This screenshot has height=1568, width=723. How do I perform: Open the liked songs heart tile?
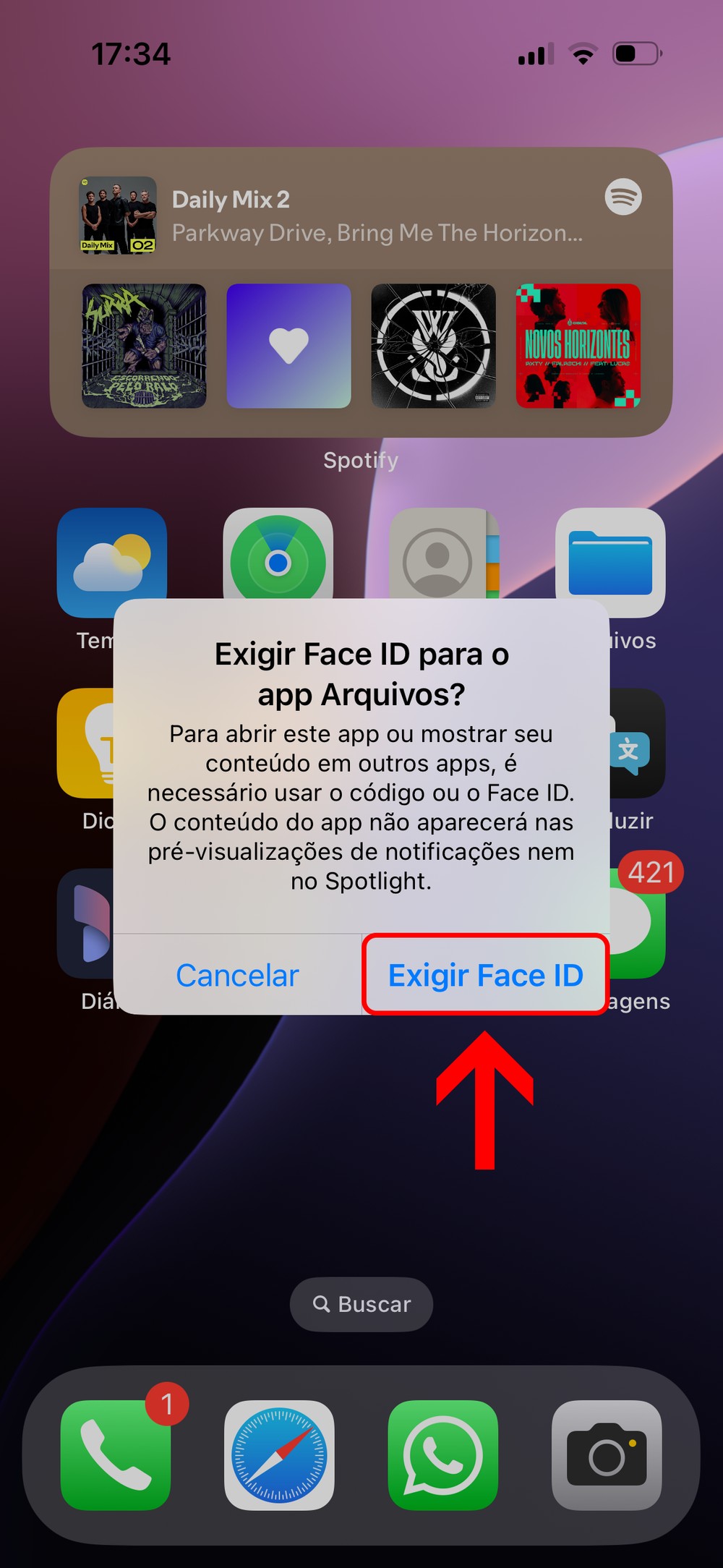(288, 346)
